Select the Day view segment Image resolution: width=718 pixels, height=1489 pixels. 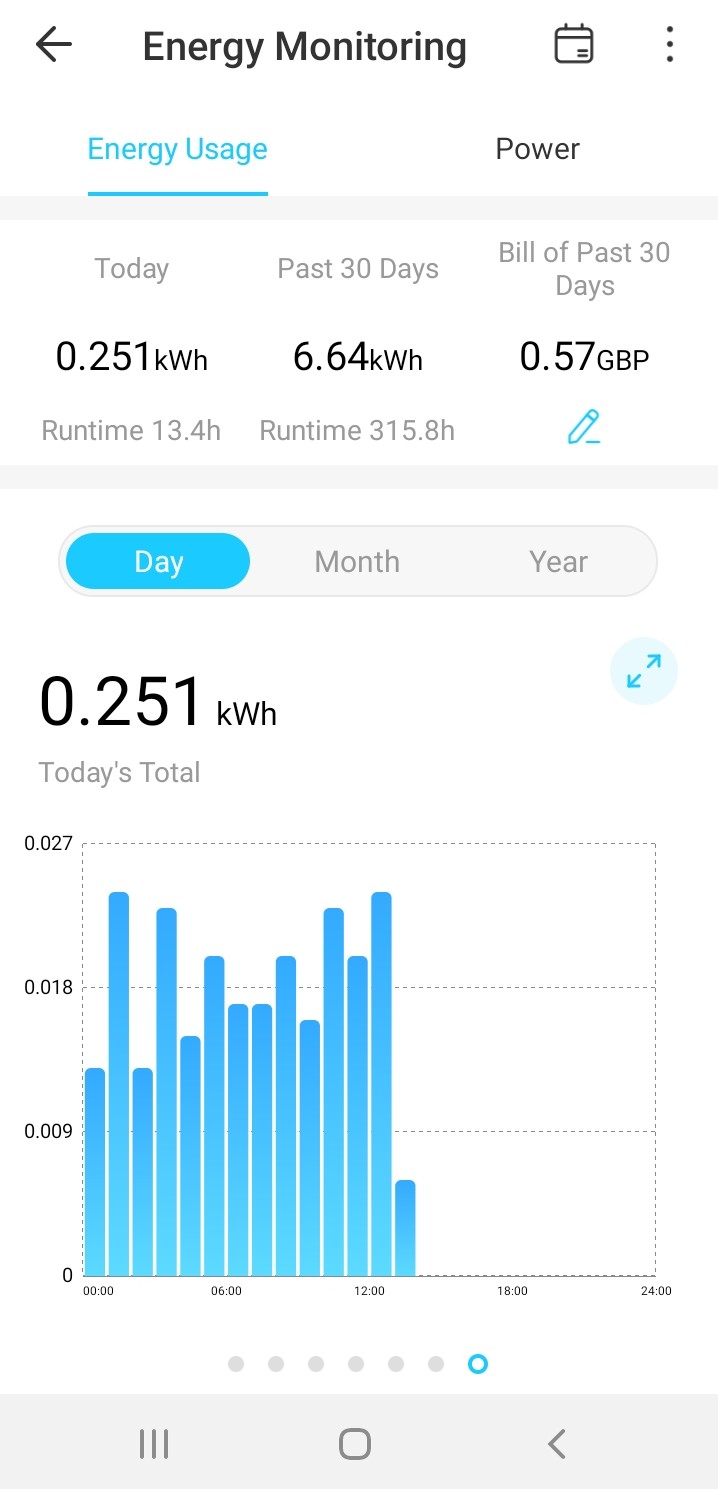tap(158, 561)
